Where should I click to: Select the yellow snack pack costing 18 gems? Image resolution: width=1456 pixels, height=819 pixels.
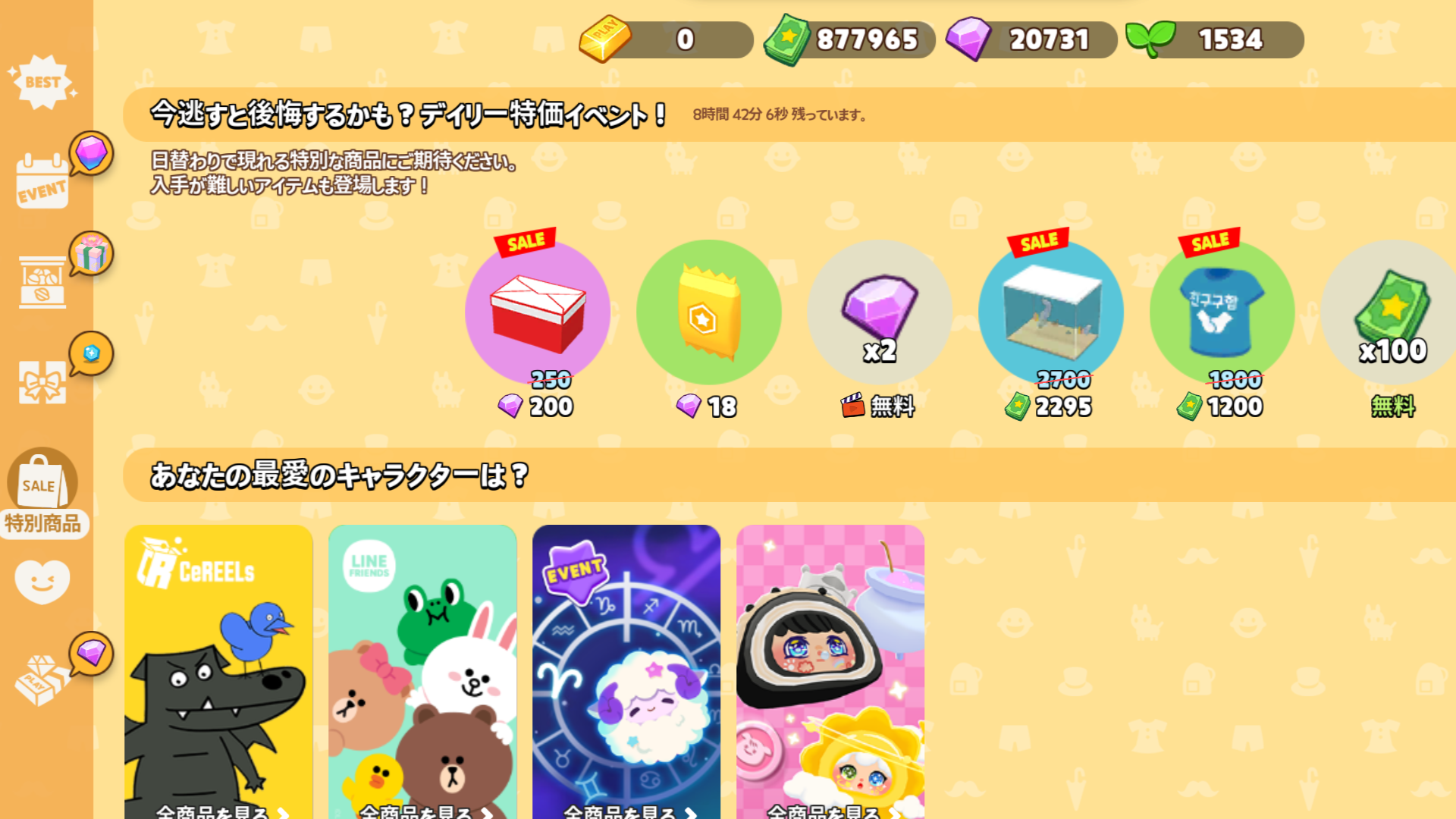point(708,312)
